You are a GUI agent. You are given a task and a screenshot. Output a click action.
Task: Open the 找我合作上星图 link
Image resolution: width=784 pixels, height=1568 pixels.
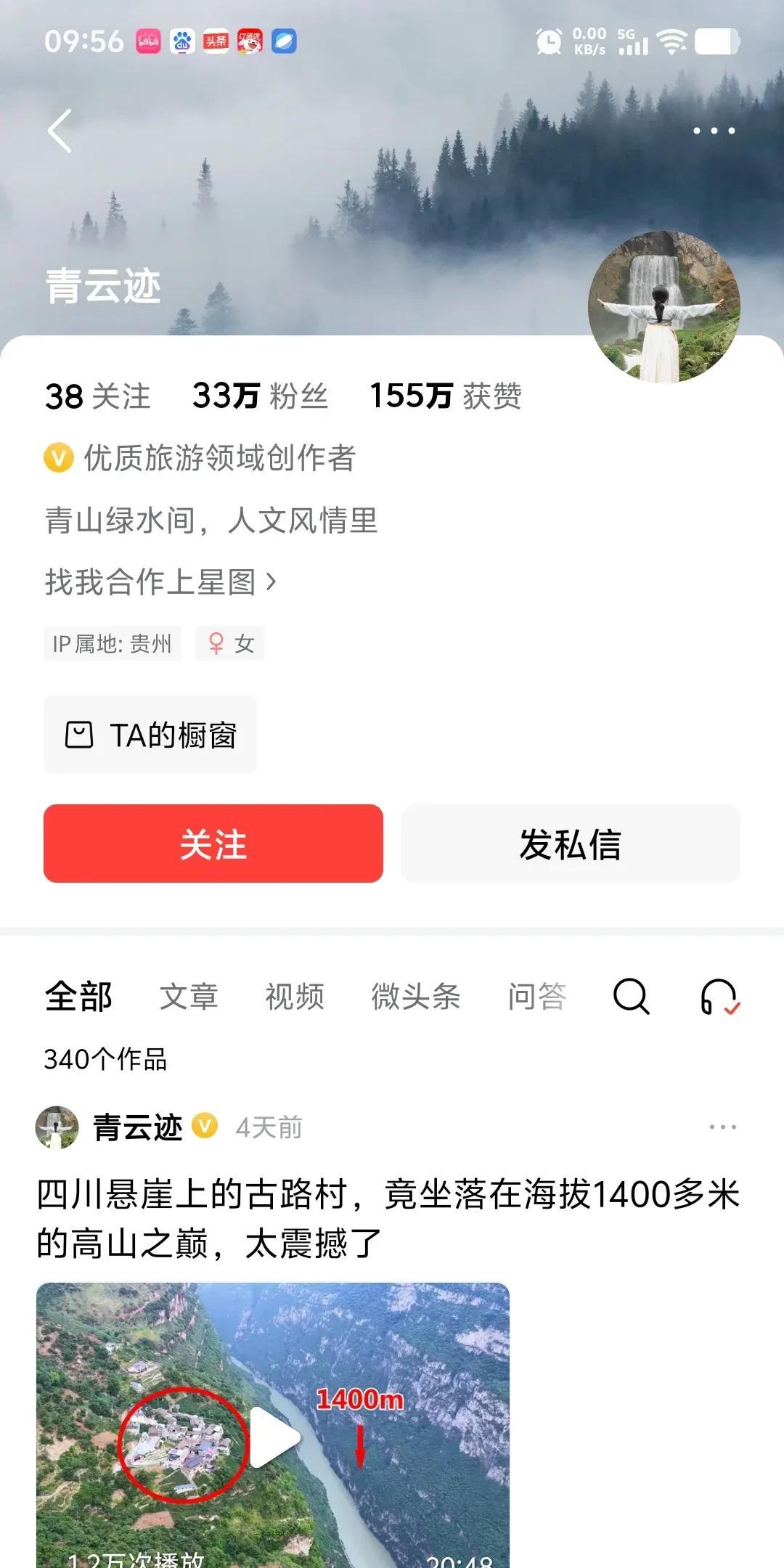tap(160, 581)
